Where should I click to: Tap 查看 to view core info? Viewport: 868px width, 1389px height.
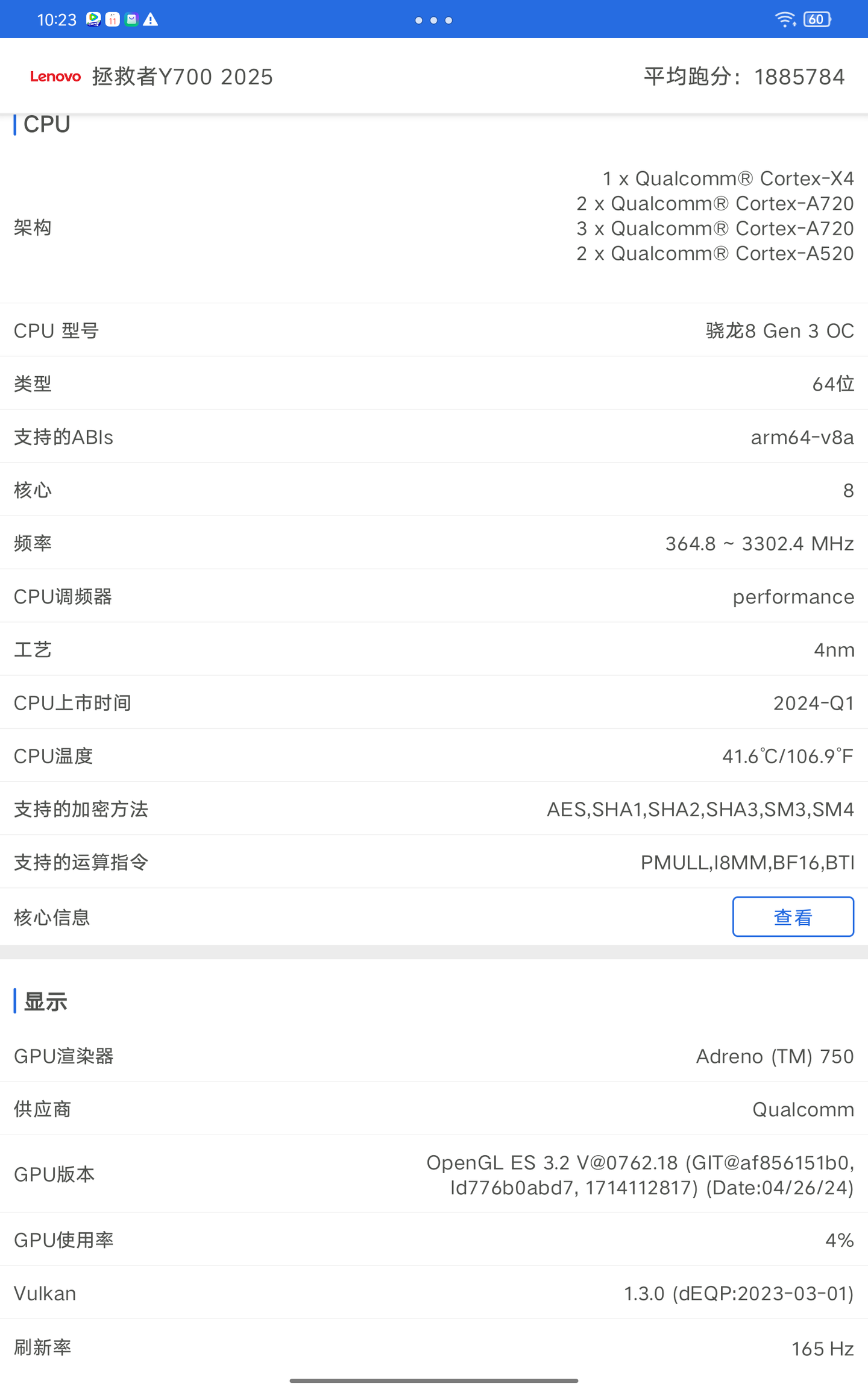point(793,917)
